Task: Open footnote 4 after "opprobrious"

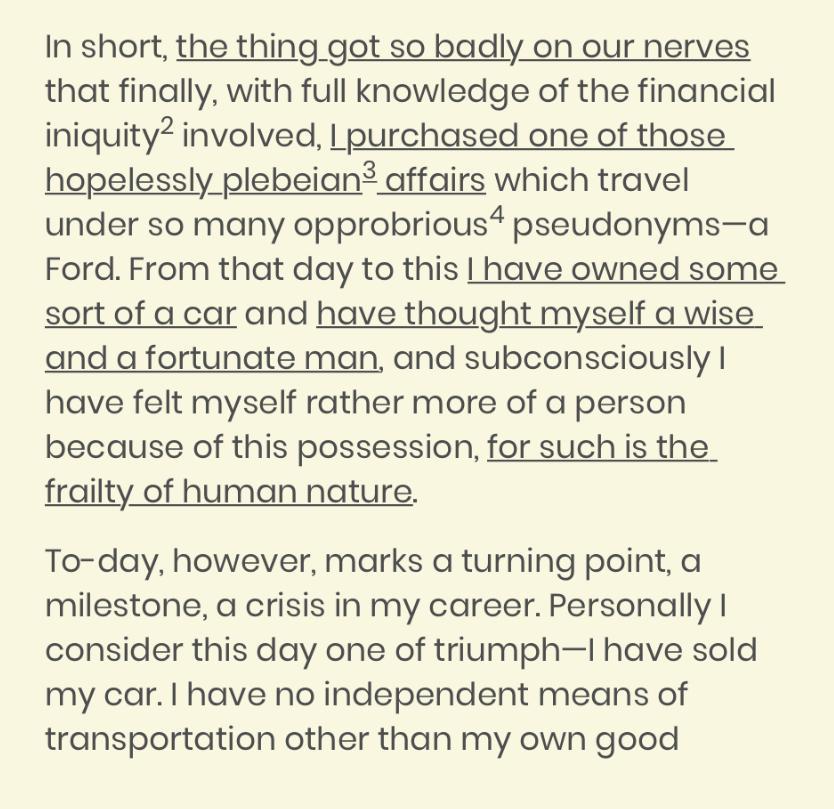Action: coord(496,216)
